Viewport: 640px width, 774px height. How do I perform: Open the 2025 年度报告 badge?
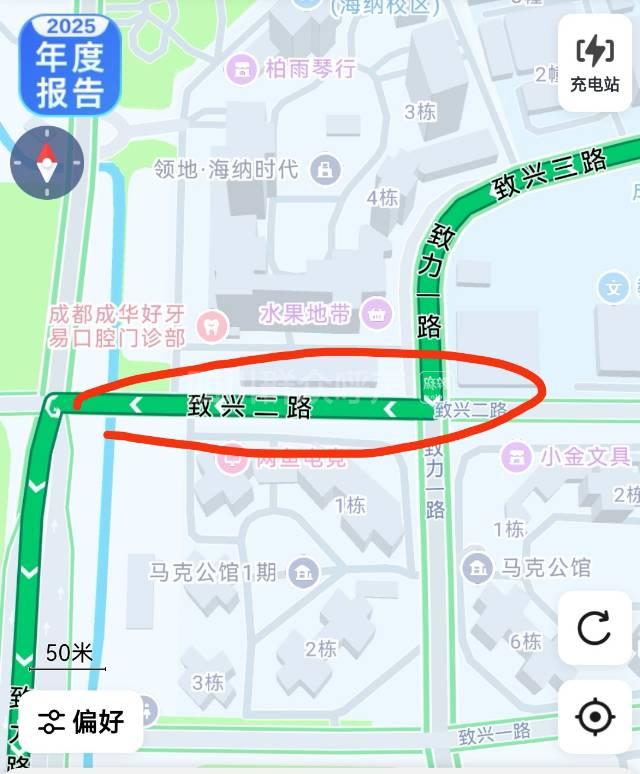click(70, 64)
